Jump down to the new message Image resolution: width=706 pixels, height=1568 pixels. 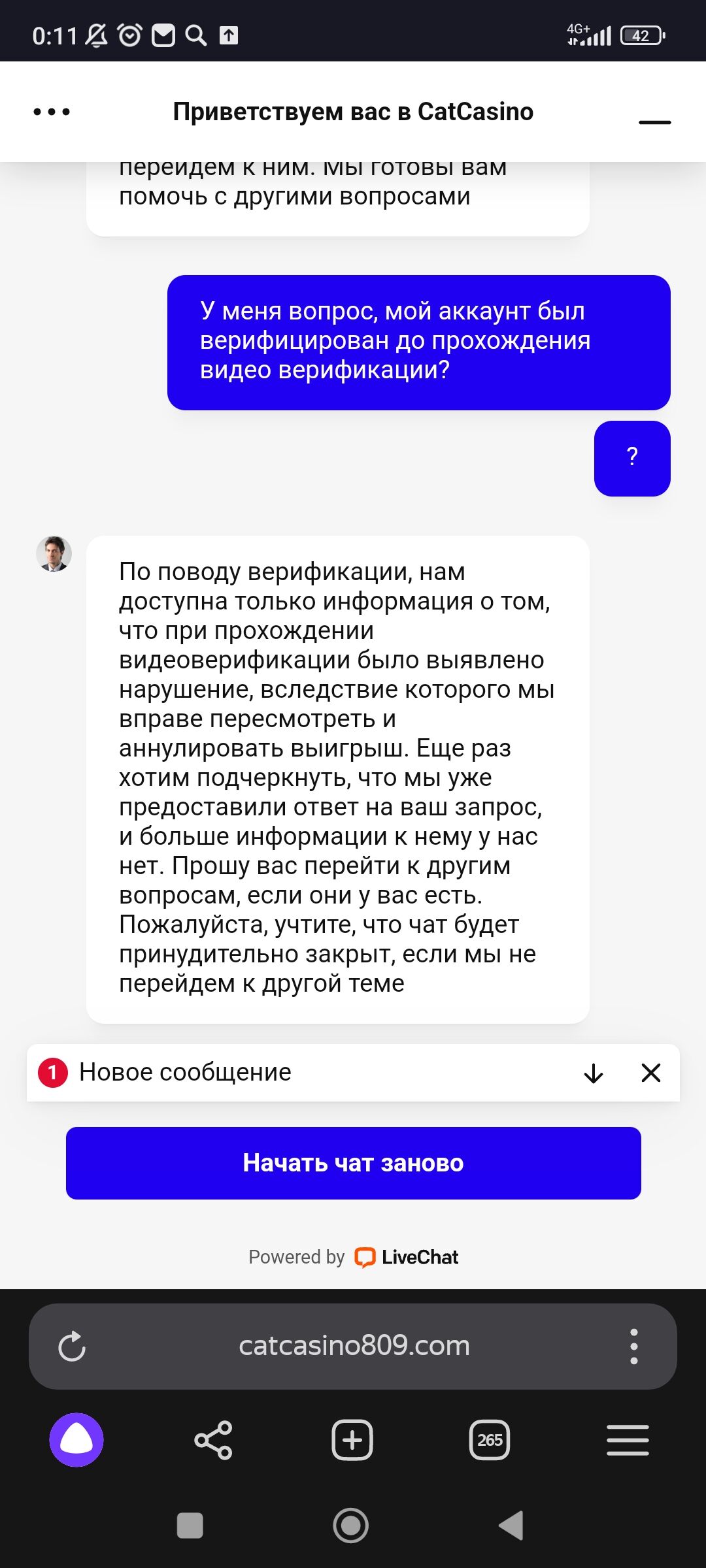click(x=594, y=1073)
